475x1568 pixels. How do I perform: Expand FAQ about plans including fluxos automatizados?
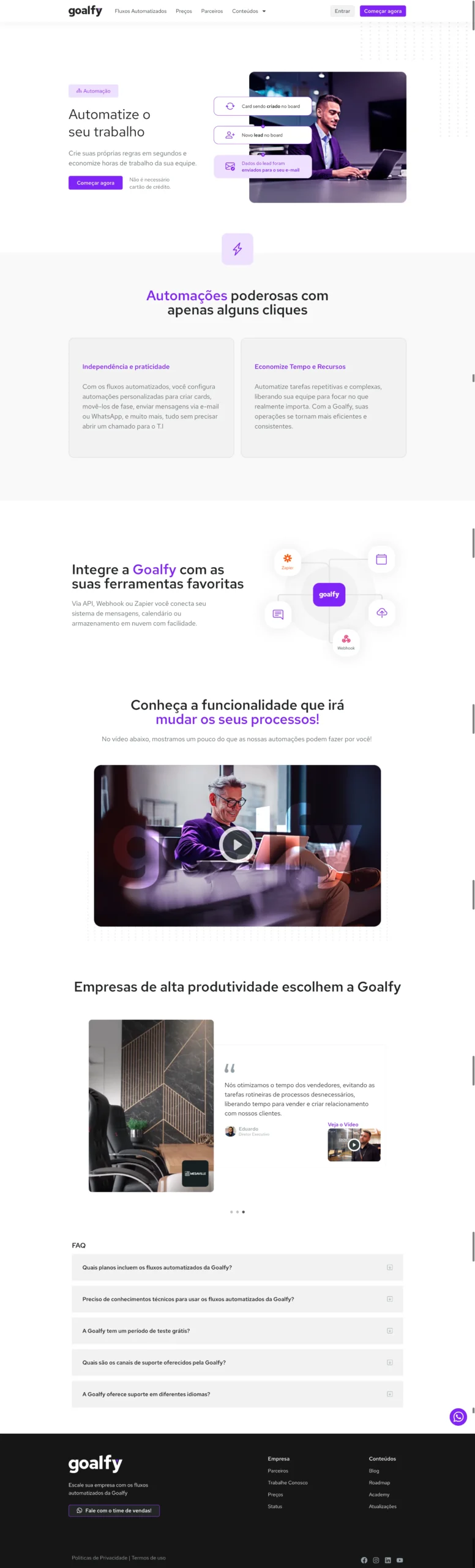click(x=237, y=1267)
